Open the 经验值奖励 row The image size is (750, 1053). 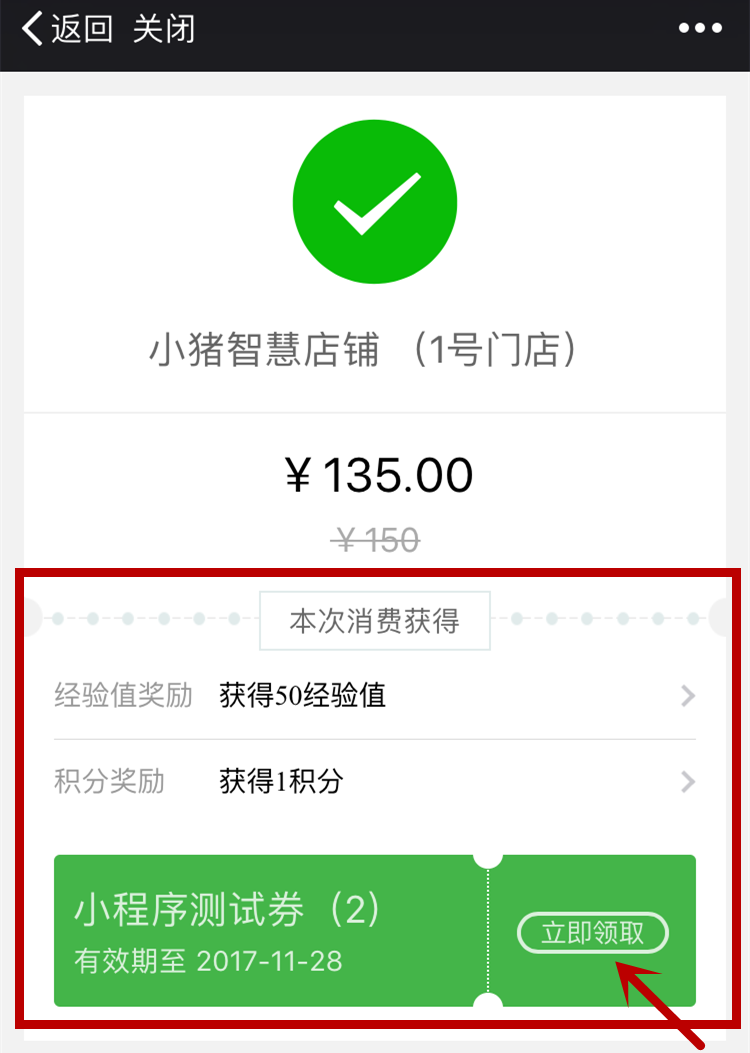[375, 696]
